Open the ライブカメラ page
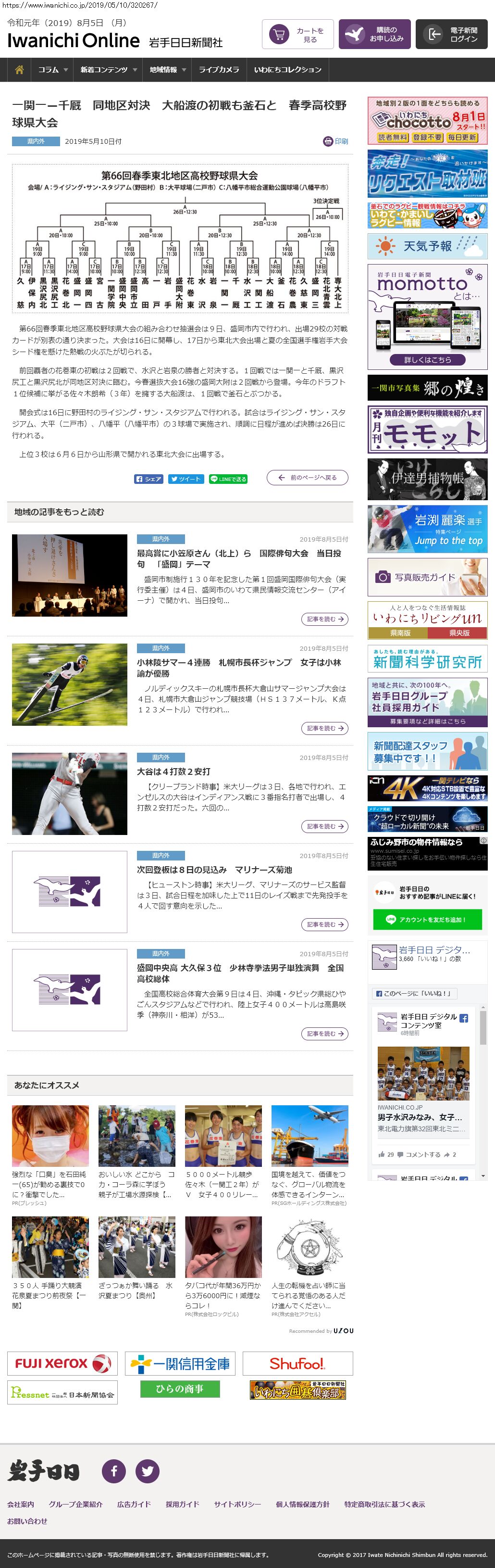The height and width of the screenshot is (1568, 495). click(219, 70)
